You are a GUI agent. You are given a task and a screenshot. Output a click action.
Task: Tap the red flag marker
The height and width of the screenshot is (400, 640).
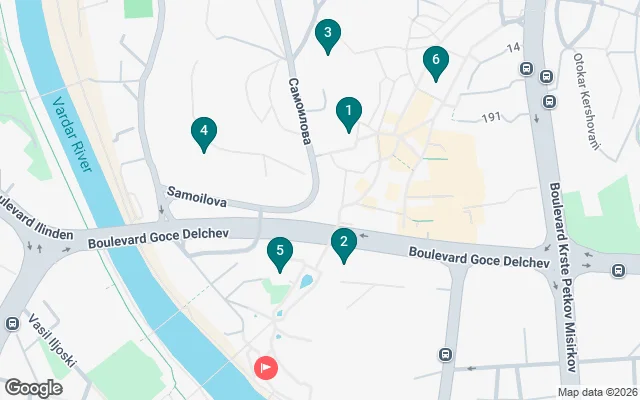(266, 367)
